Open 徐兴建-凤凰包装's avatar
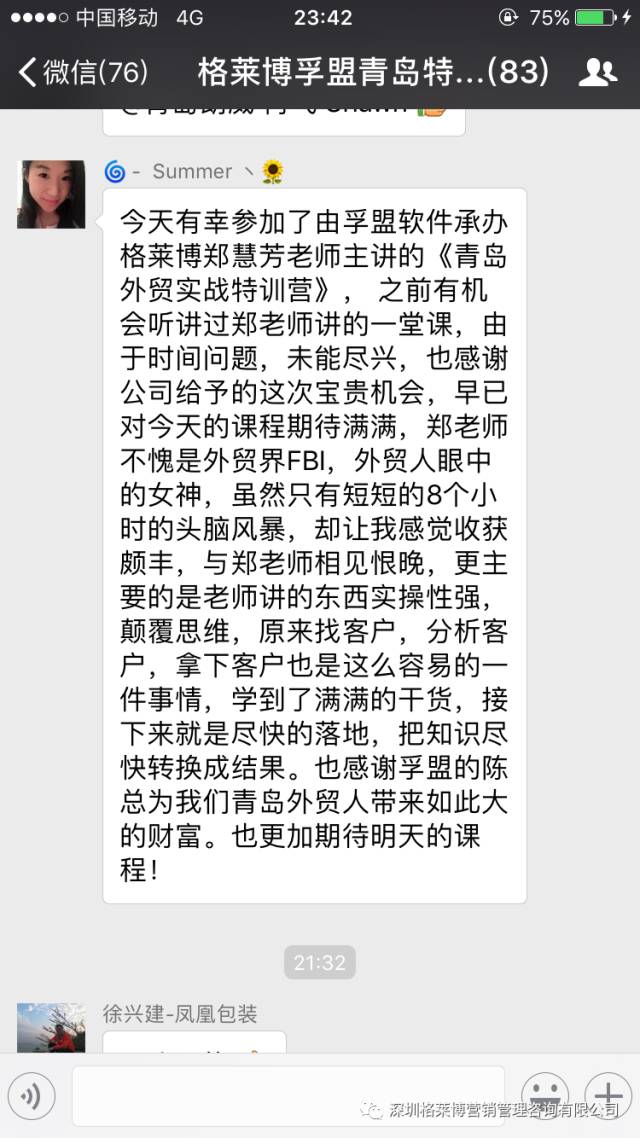Image resolution: width=640 pixels, height=1138 pixels. click(x=51, y=1028)
